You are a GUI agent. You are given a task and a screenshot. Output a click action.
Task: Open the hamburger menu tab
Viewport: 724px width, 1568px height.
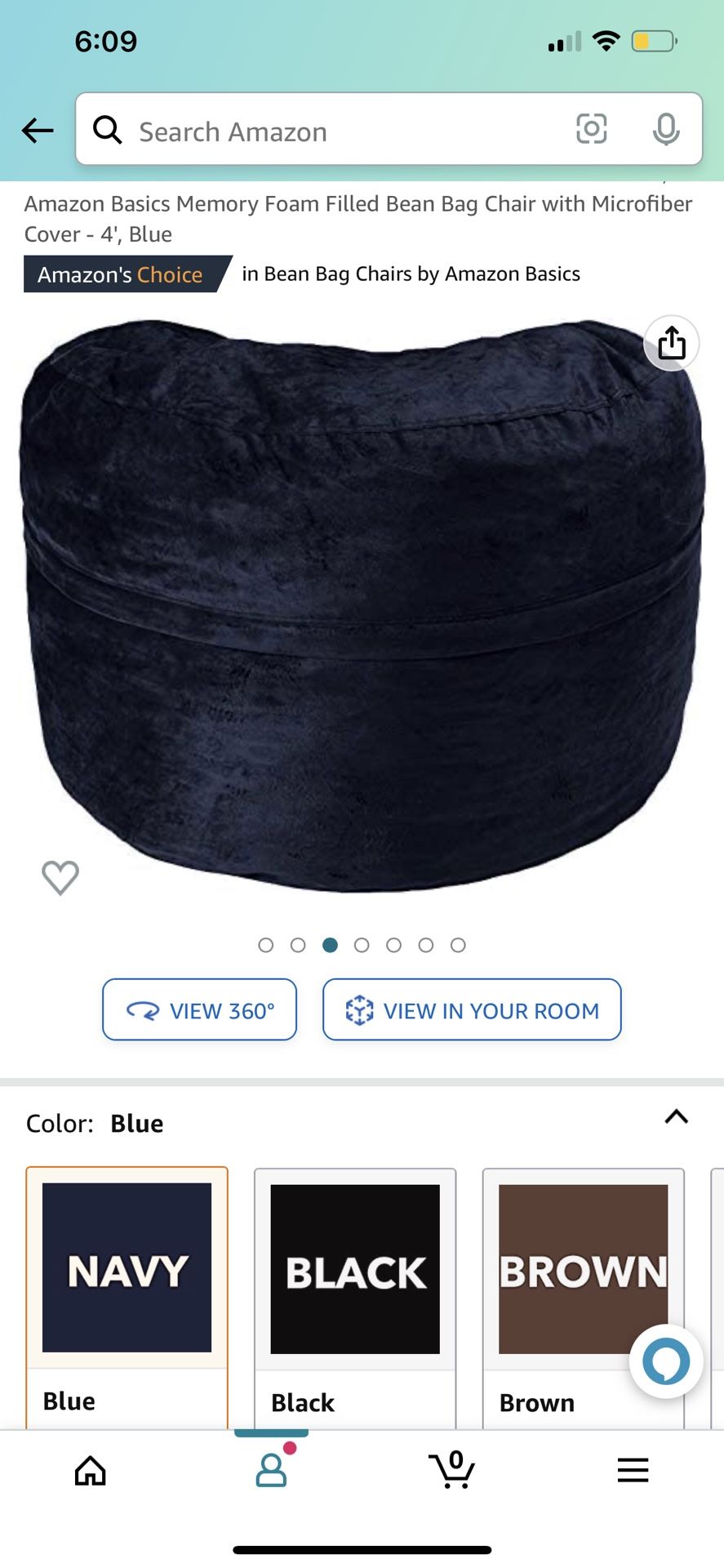[633, 1471]
